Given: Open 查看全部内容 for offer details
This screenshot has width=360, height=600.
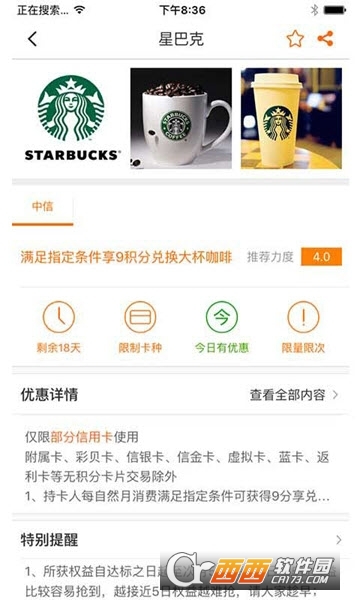Looking at the screenshot, I should click(294, 395).
